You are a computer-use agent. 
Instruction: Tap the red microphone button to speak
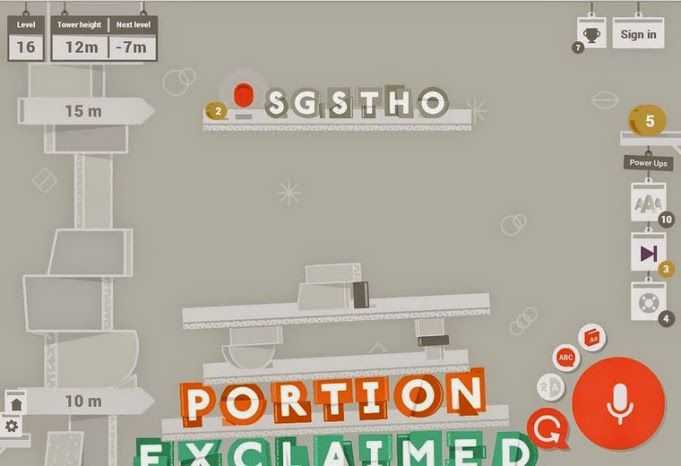pos(620,401)
